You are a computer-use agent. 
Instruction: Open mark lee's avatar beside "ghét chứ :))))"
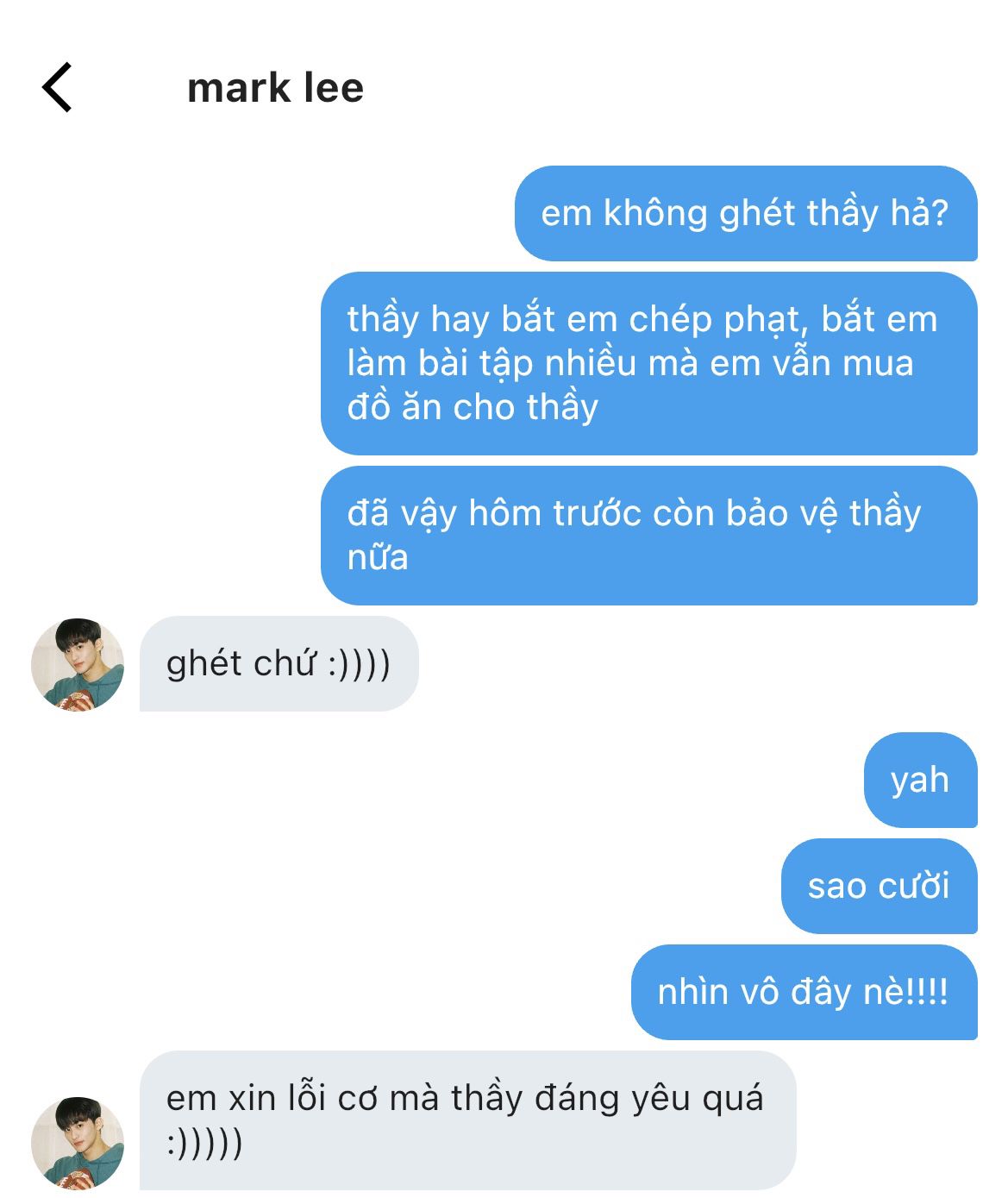tap(78, 665)
